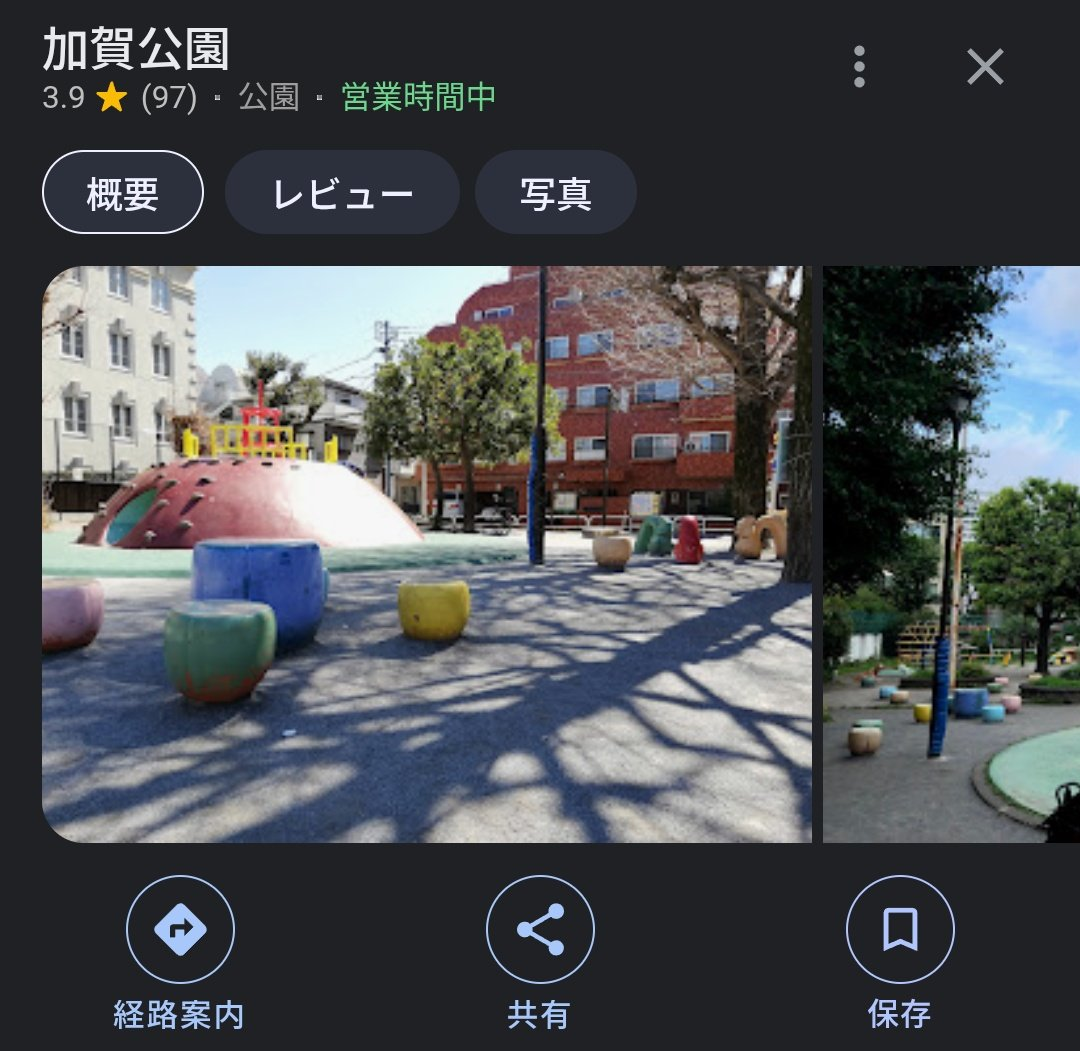Open the second park photo with lamp post
The image size is (1080, 1051).
tap(950, 554)
